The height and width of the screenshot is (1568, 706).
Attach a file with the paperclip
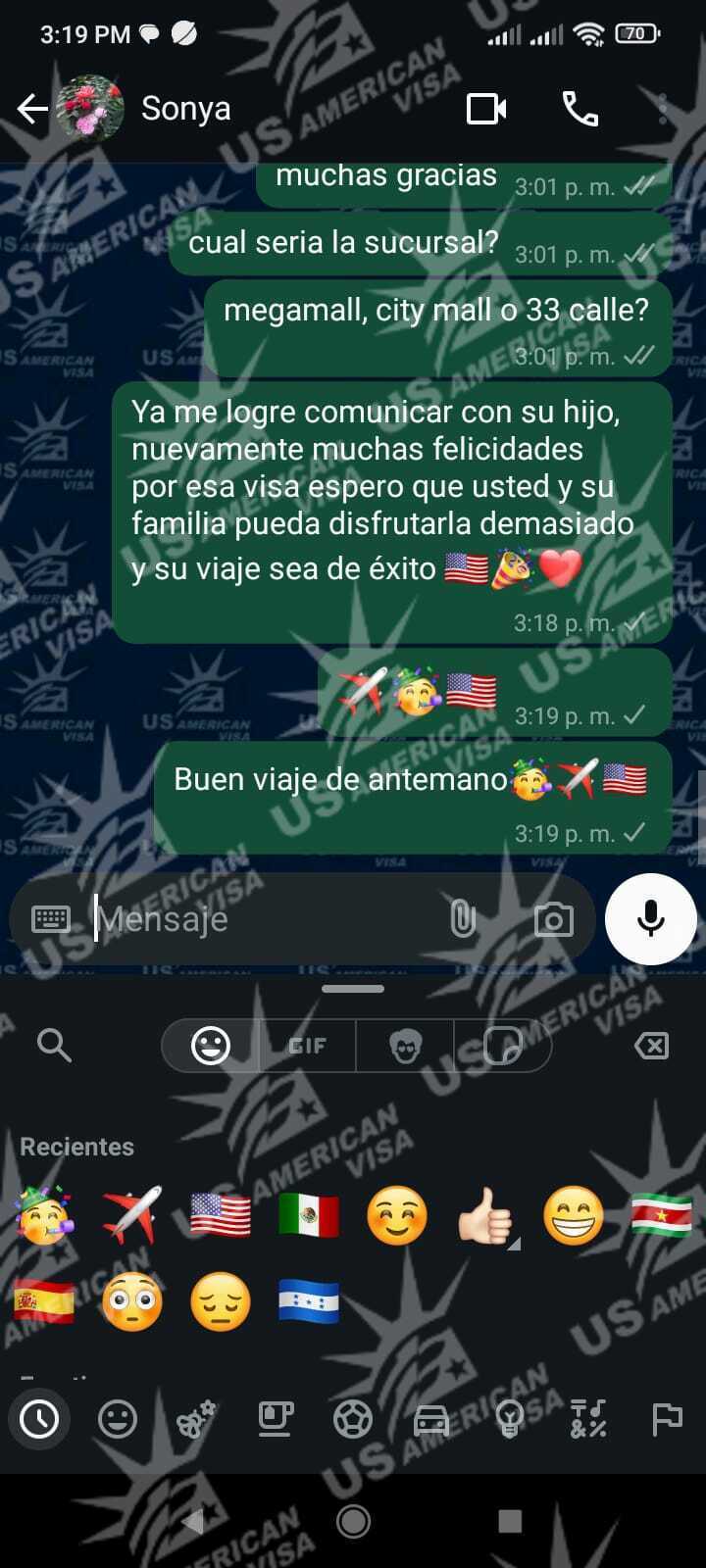(462, 919)
